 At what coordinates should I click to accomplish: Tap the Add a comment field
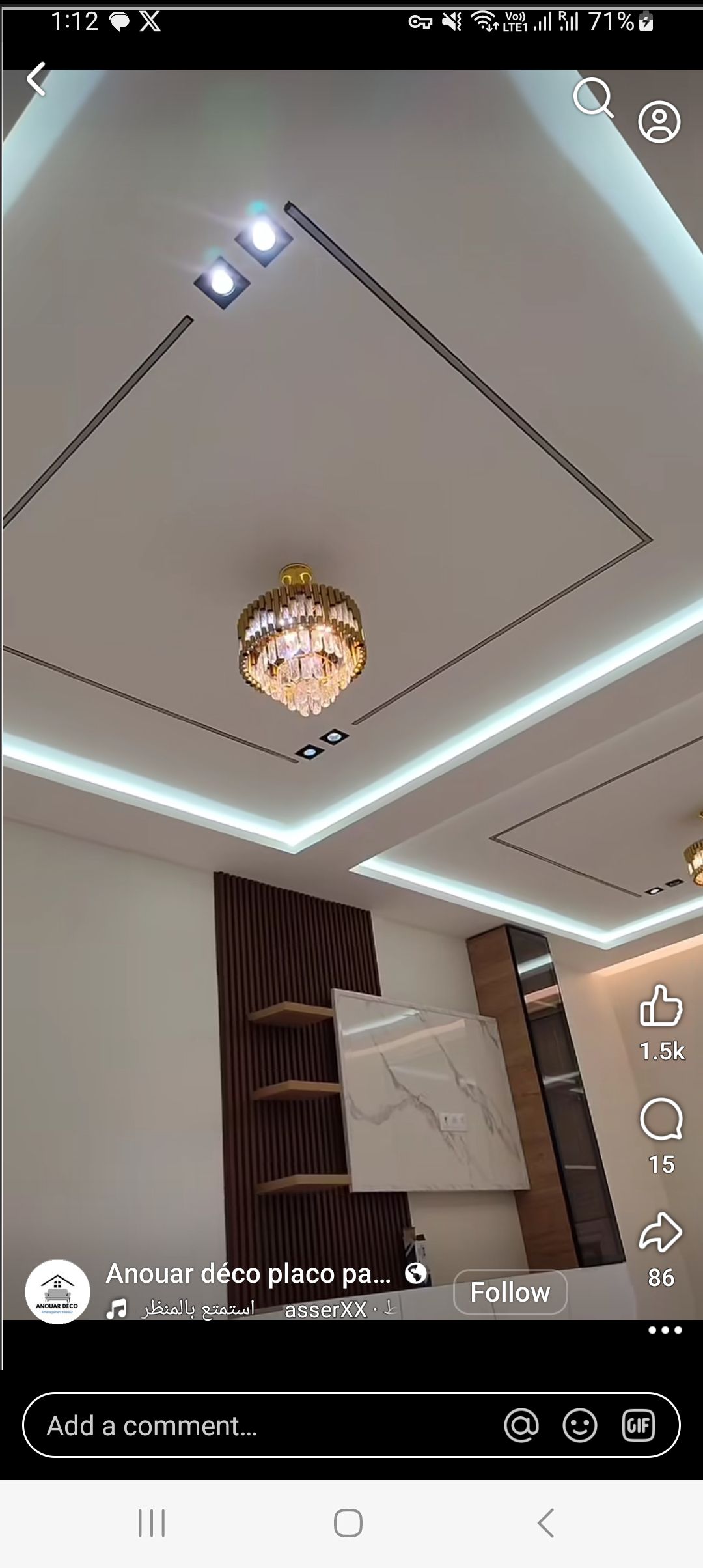point(260,1425)
